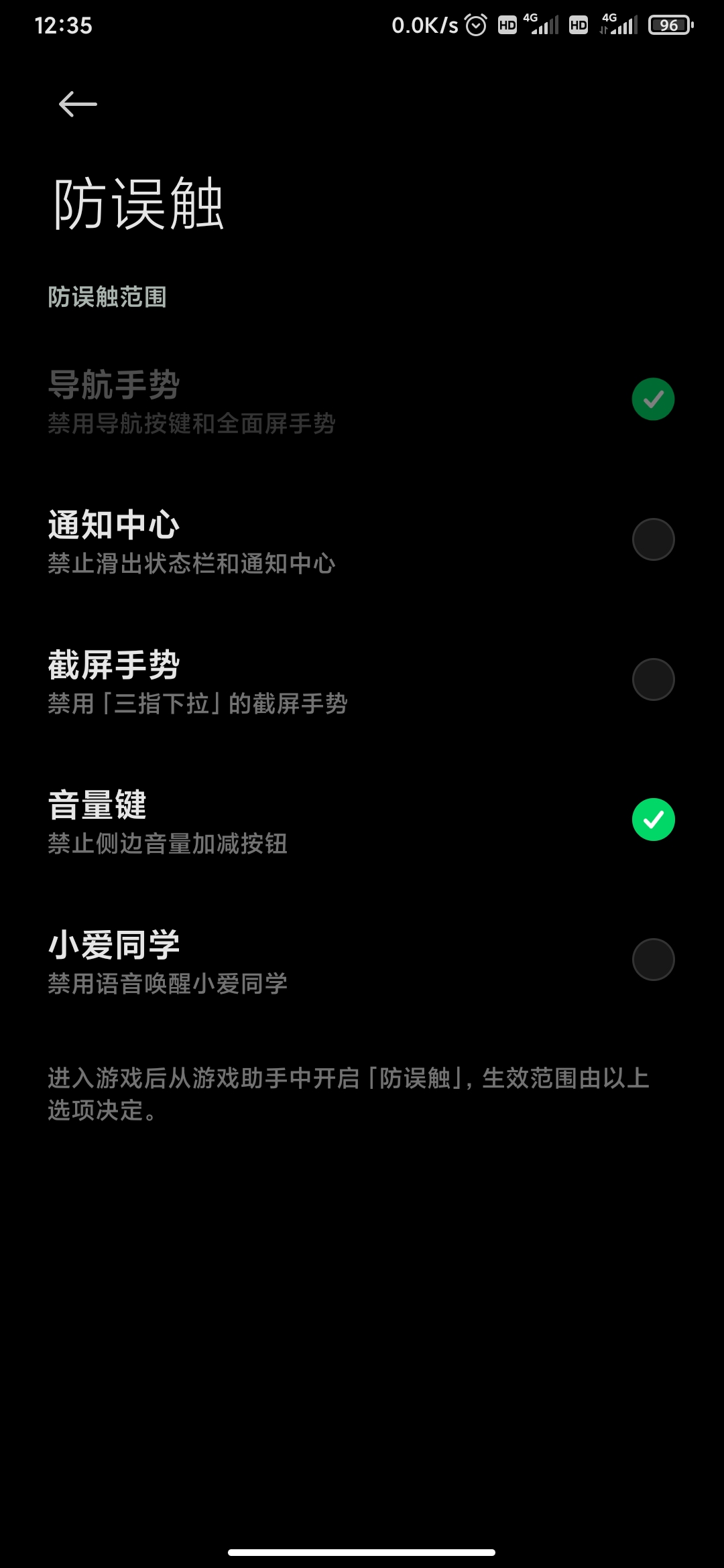The height and width of the screenshot is (1568, 724).
Task: Enable 通知中心 checkbox
Action: tap(653, 539)
